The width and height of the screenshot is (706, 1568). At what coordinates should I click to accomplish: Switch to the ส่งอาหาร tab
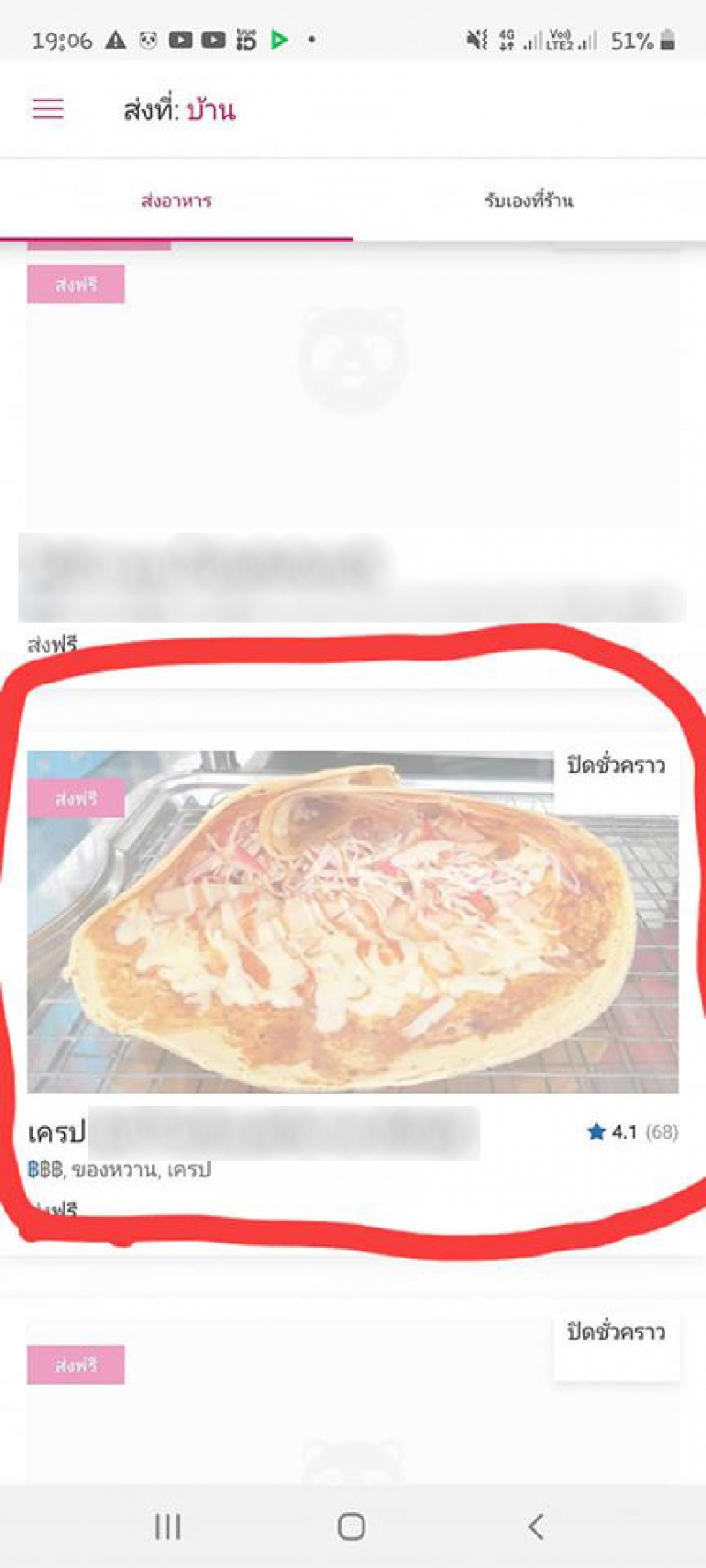[x=176, y=201]
